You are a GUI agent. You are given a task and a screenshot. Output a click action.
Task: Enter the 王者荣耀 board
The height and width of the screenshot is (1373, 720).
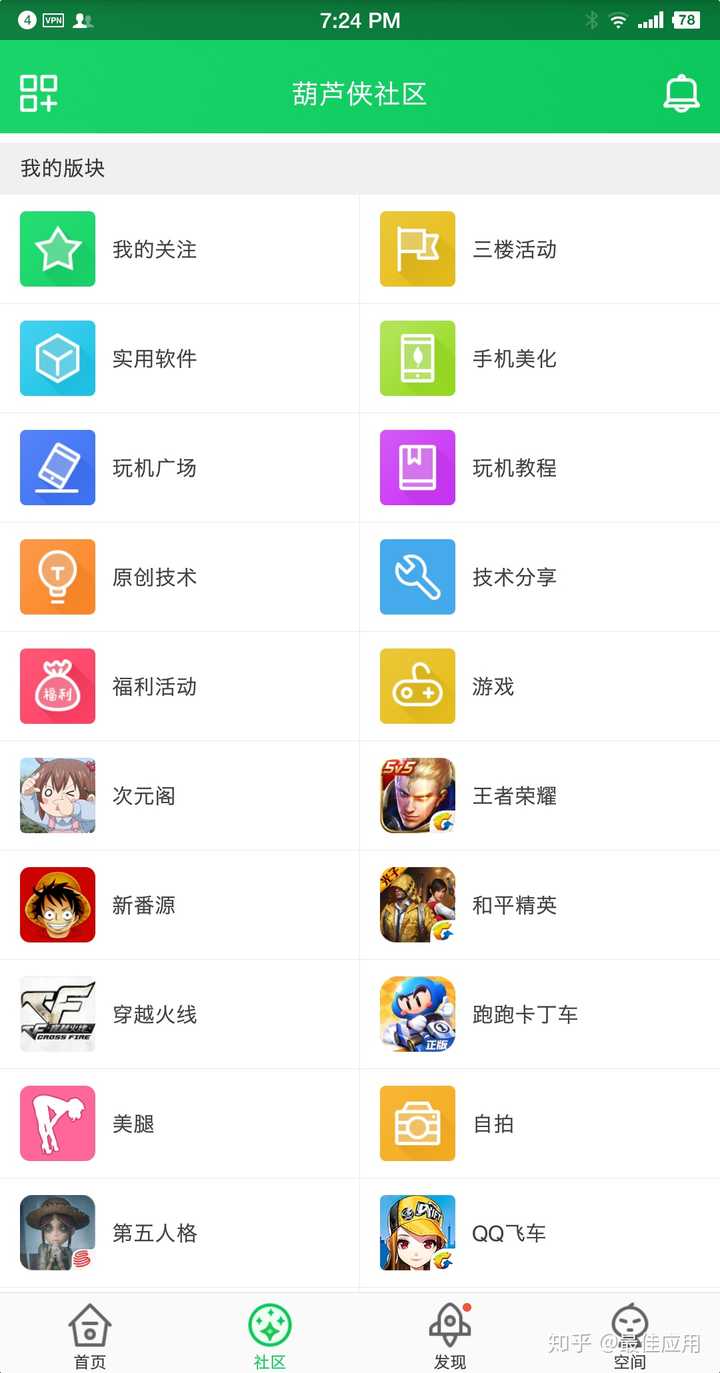(417, 795)
